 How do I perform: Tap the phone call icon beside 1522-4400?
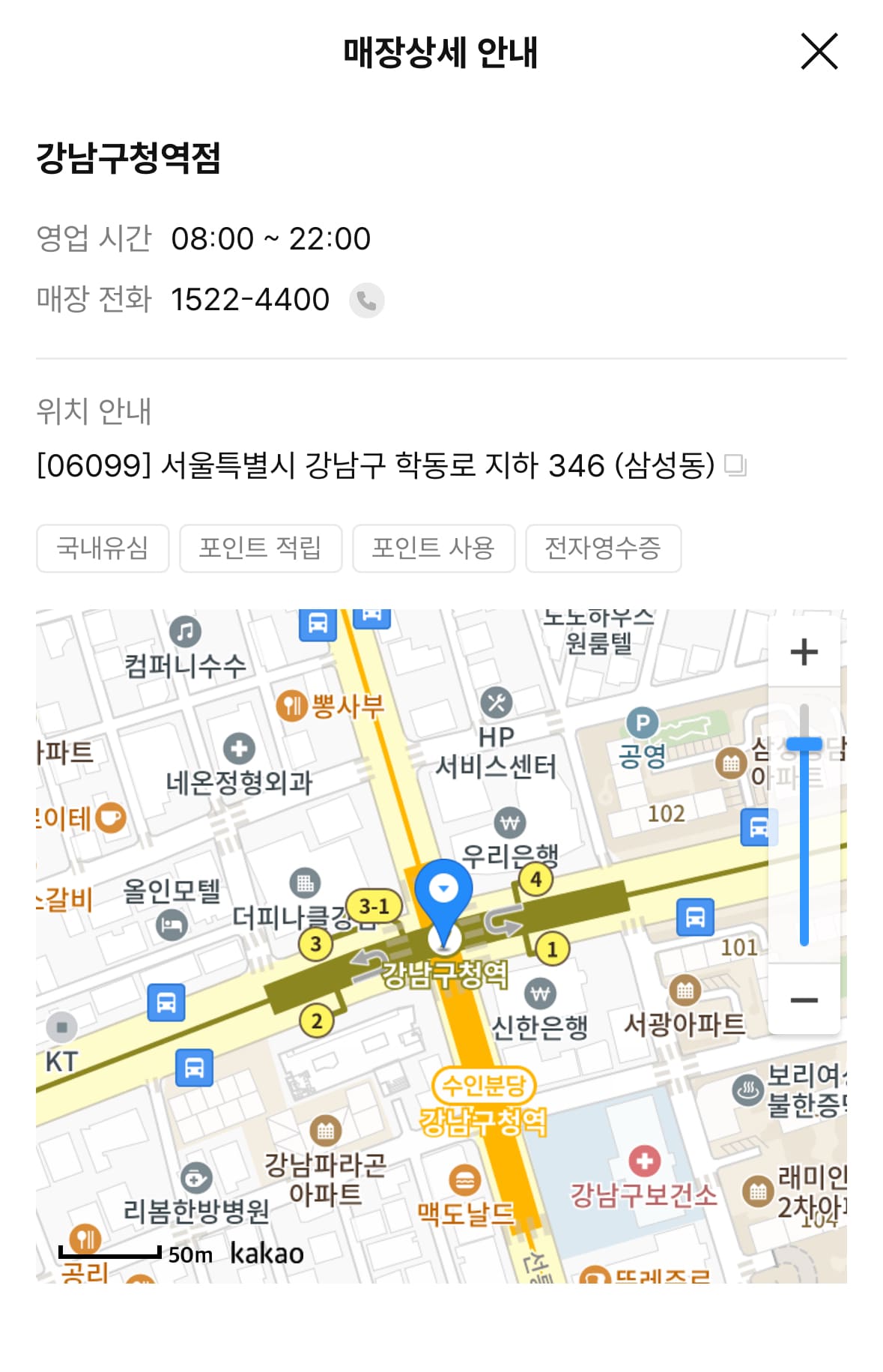(366, 300)
